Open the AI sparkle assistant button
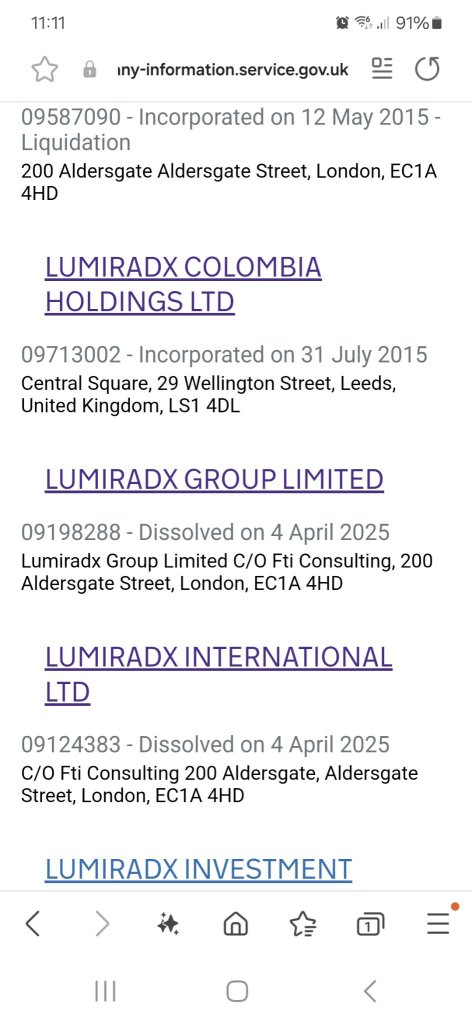Image resolution: width=472 pixels, height=1024 pixels. [168, 923]
